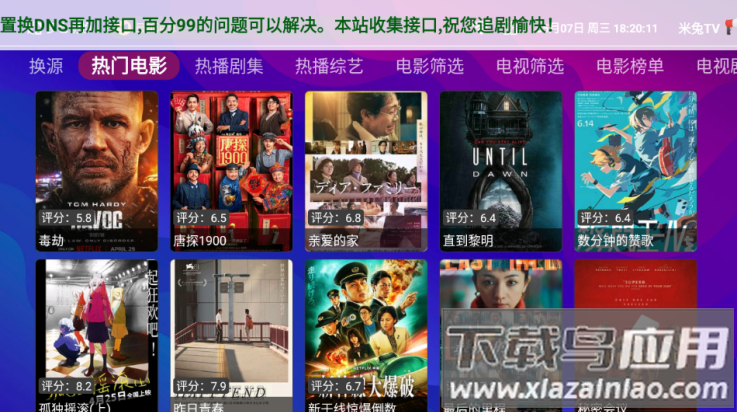Open the movie 亲爱的家
This screenshot has height=412, width=737.
[366, 170]
